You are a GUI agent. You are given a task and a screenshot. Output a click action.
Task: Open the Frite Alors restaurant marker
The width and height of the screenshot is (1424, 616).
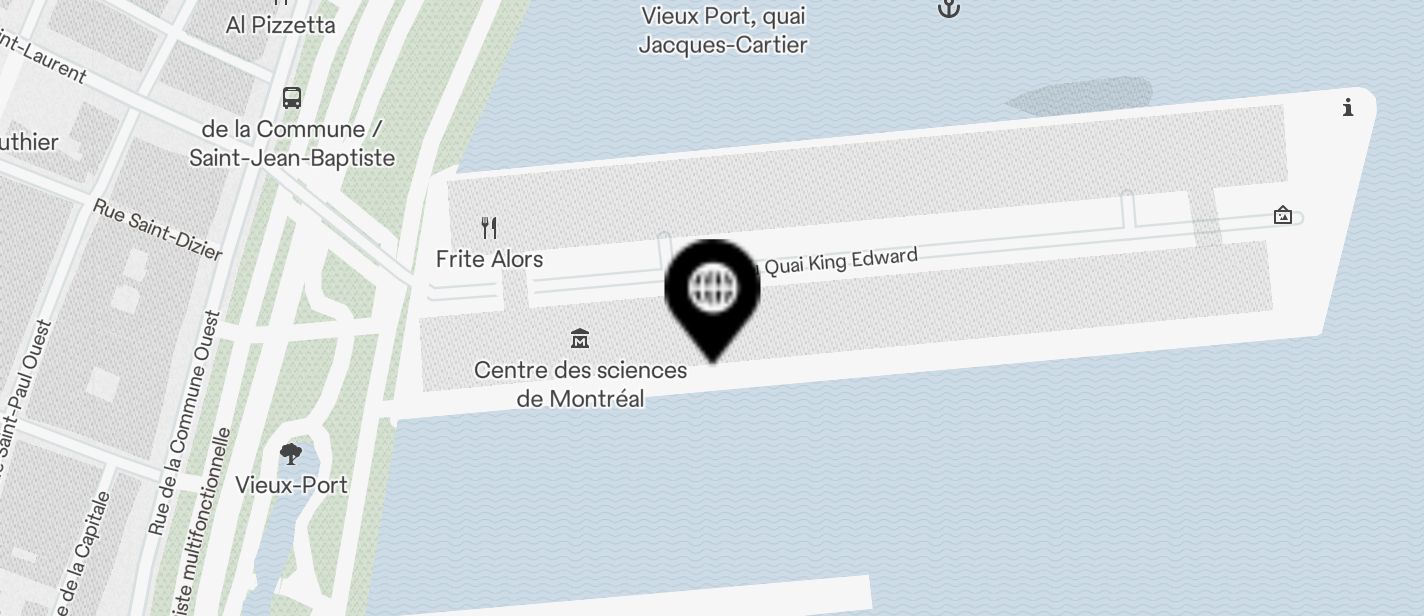click(x=489, y=228)
